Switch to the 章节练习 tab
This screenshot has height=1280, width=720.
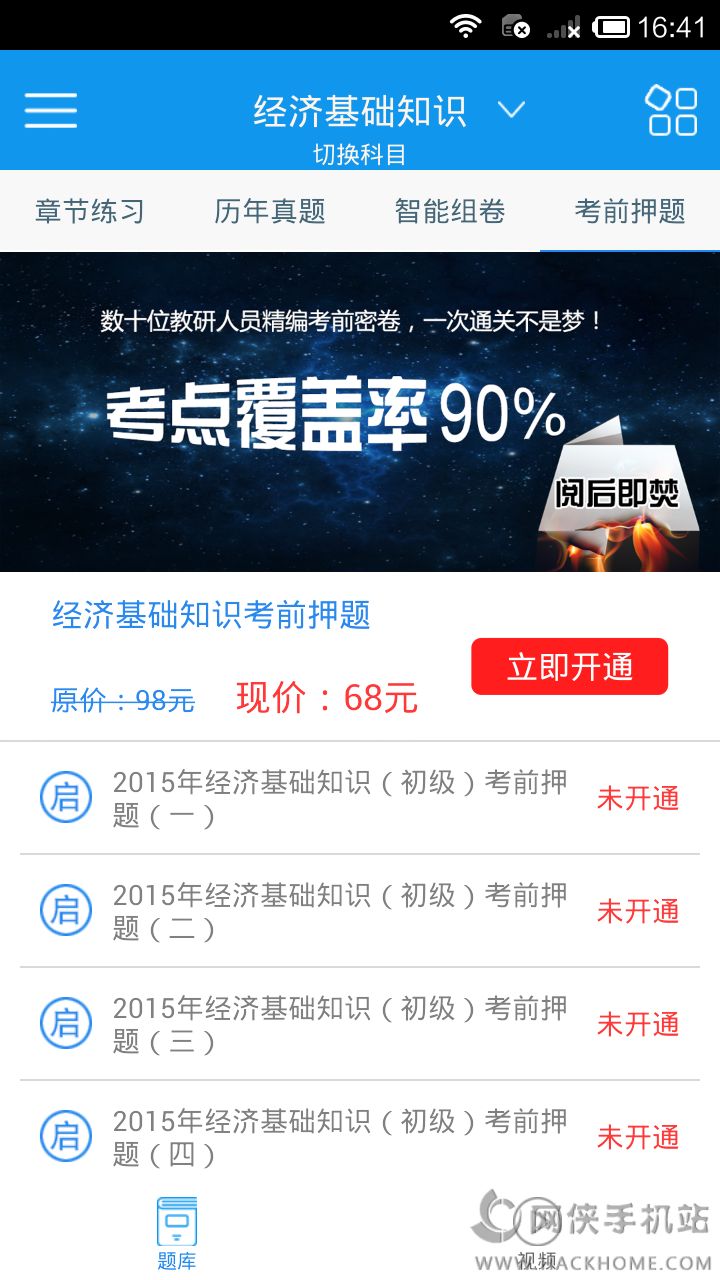tap(90, 211)
